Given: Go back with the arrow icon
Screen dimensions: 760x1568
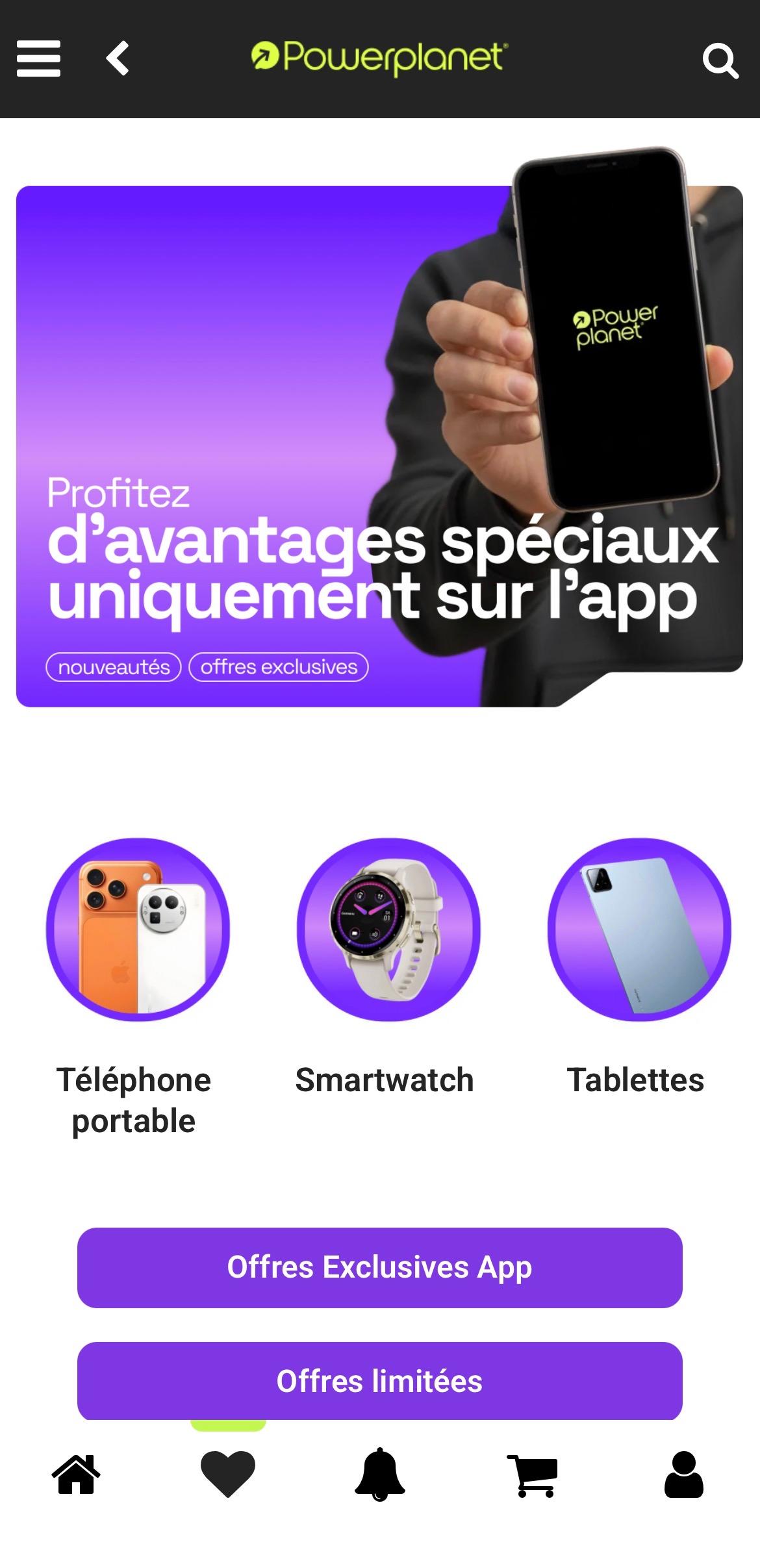Looking at the screenshot, I should point(118,58).
